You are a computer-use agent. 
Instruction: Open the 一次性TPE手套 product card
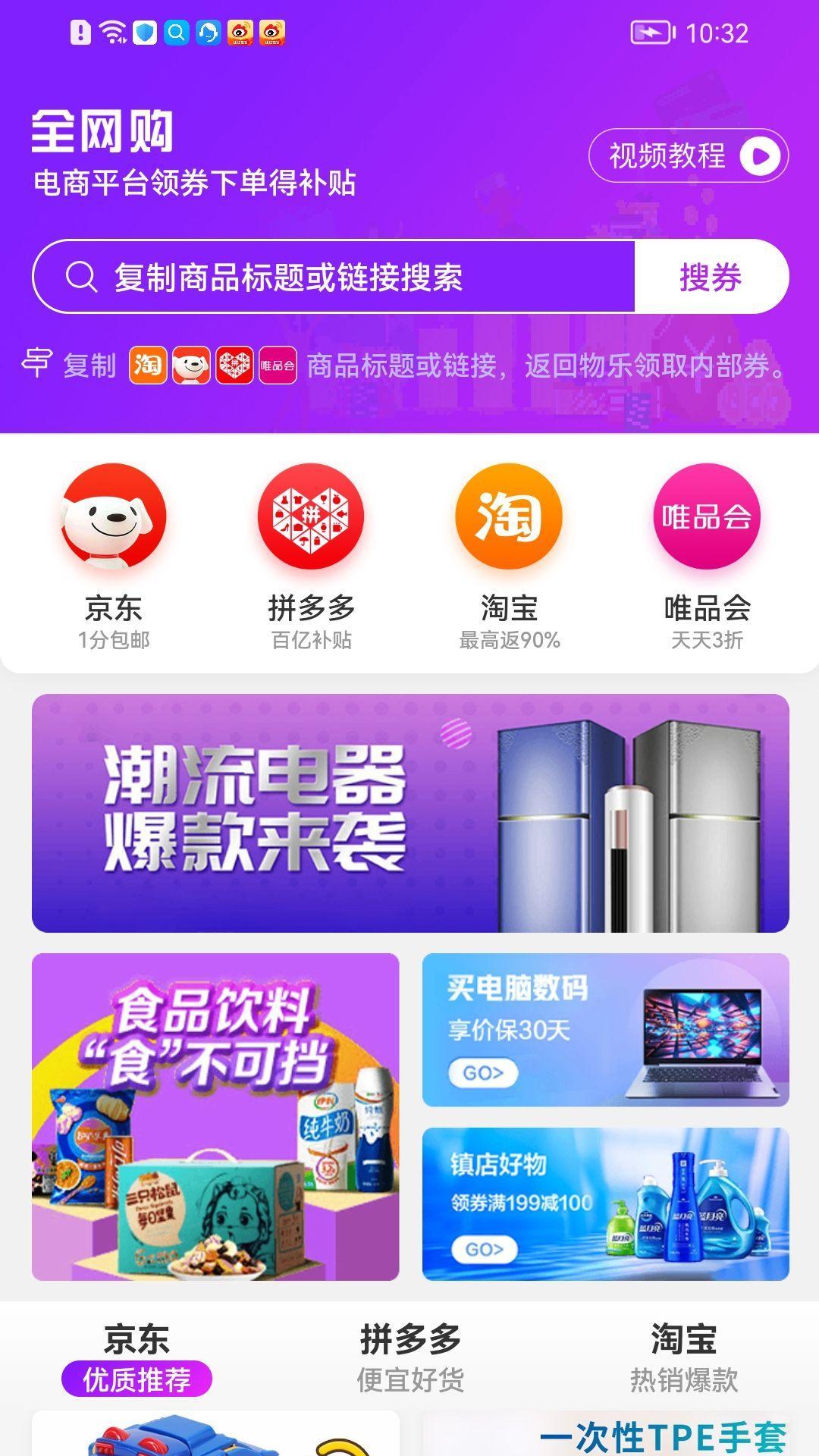tap(606, 1434)
